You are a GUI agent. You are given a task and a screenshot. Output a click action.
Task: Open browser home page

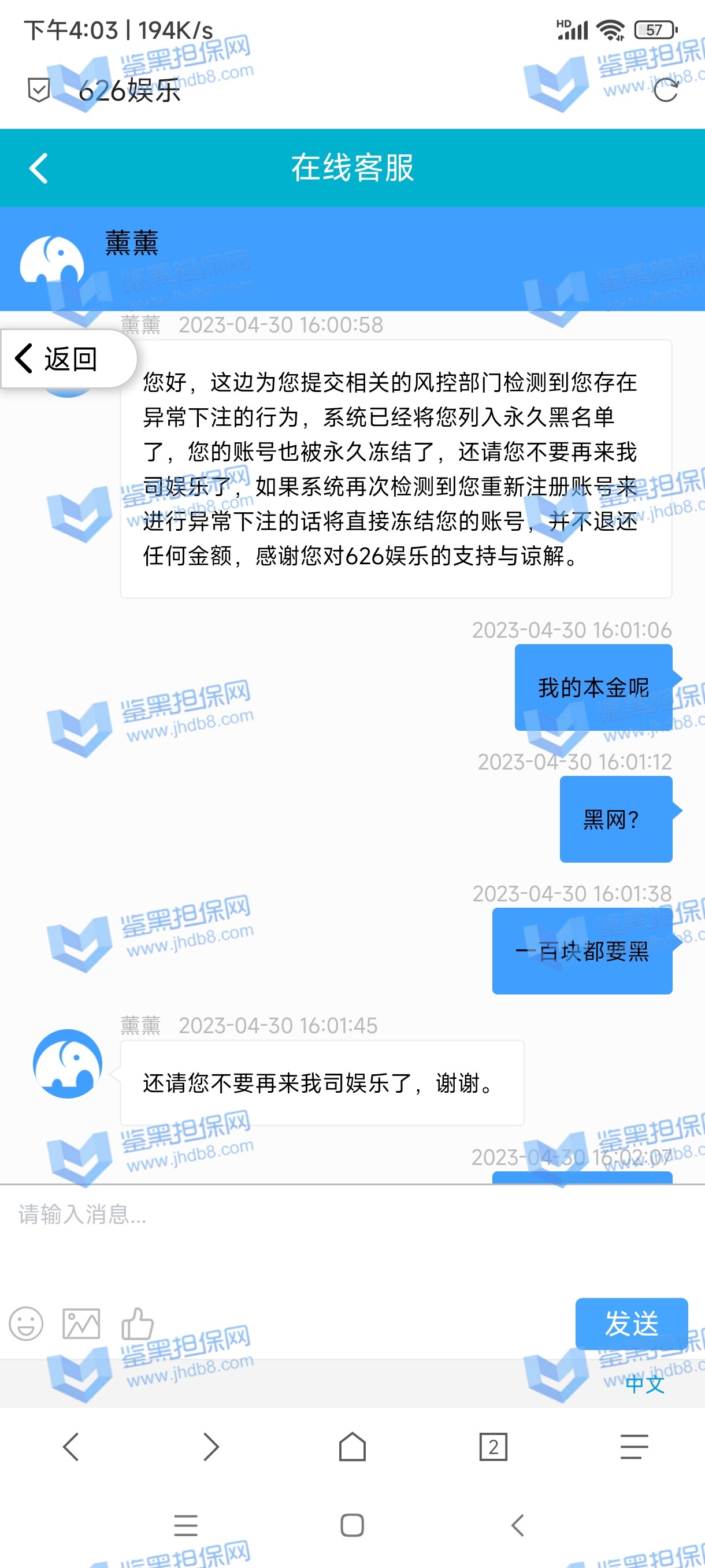352,1446
